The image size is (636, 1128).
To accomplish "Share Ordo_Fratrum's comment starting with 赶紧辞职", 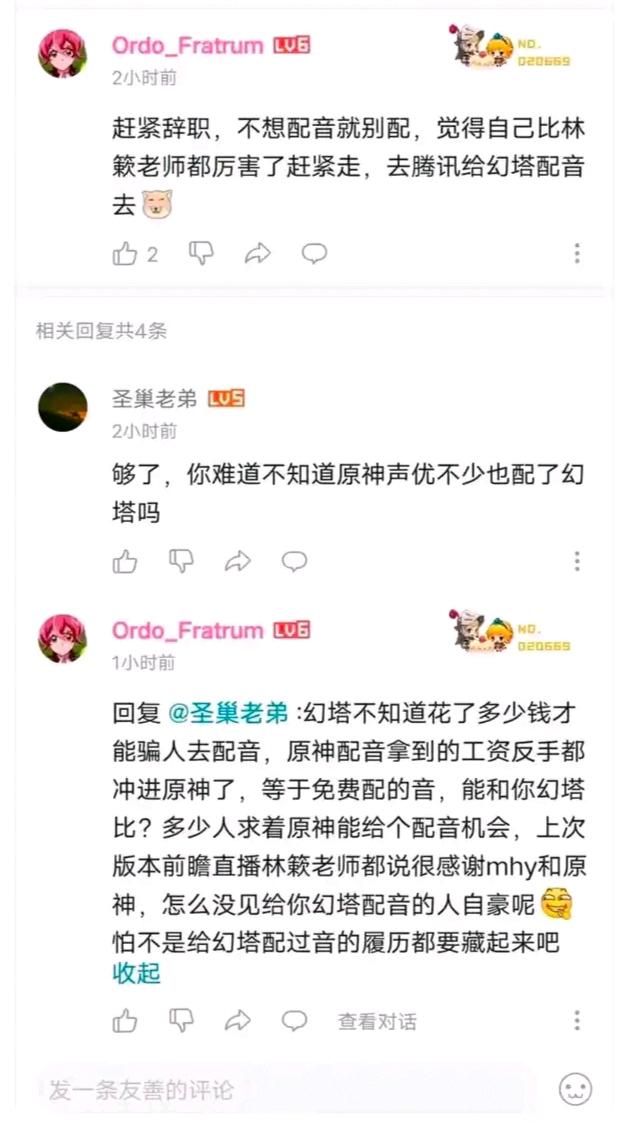I will 258,254.
